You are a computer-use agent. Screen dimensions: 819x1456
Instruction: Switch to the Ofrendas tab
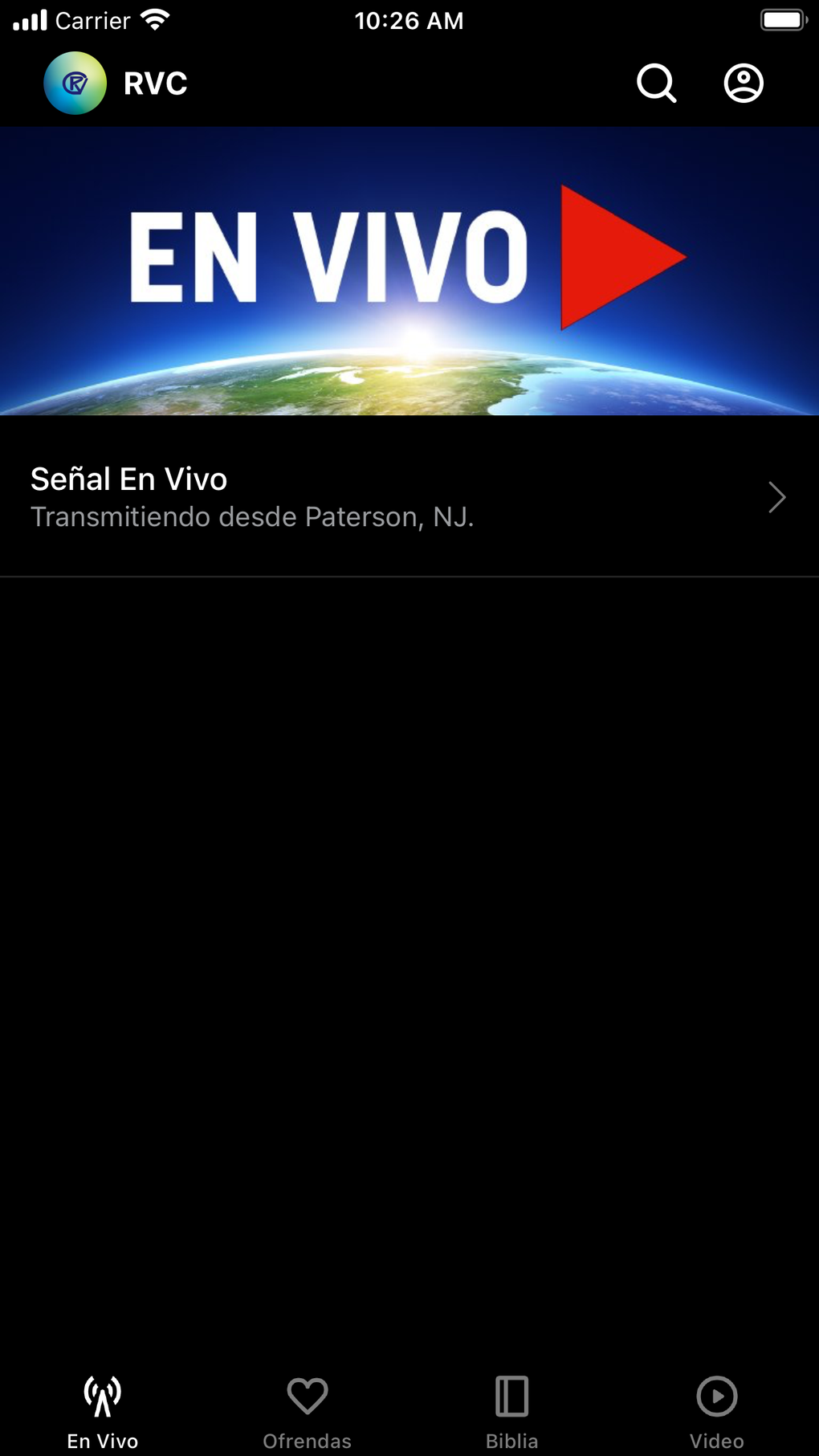point(307,1411)
